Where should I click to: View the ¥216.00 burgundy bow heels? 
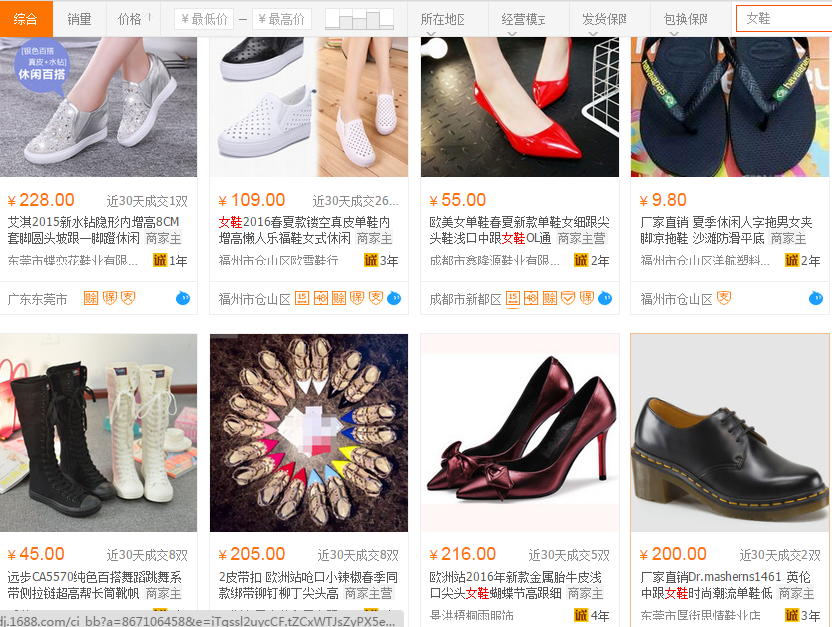click(x=519, y=432)
